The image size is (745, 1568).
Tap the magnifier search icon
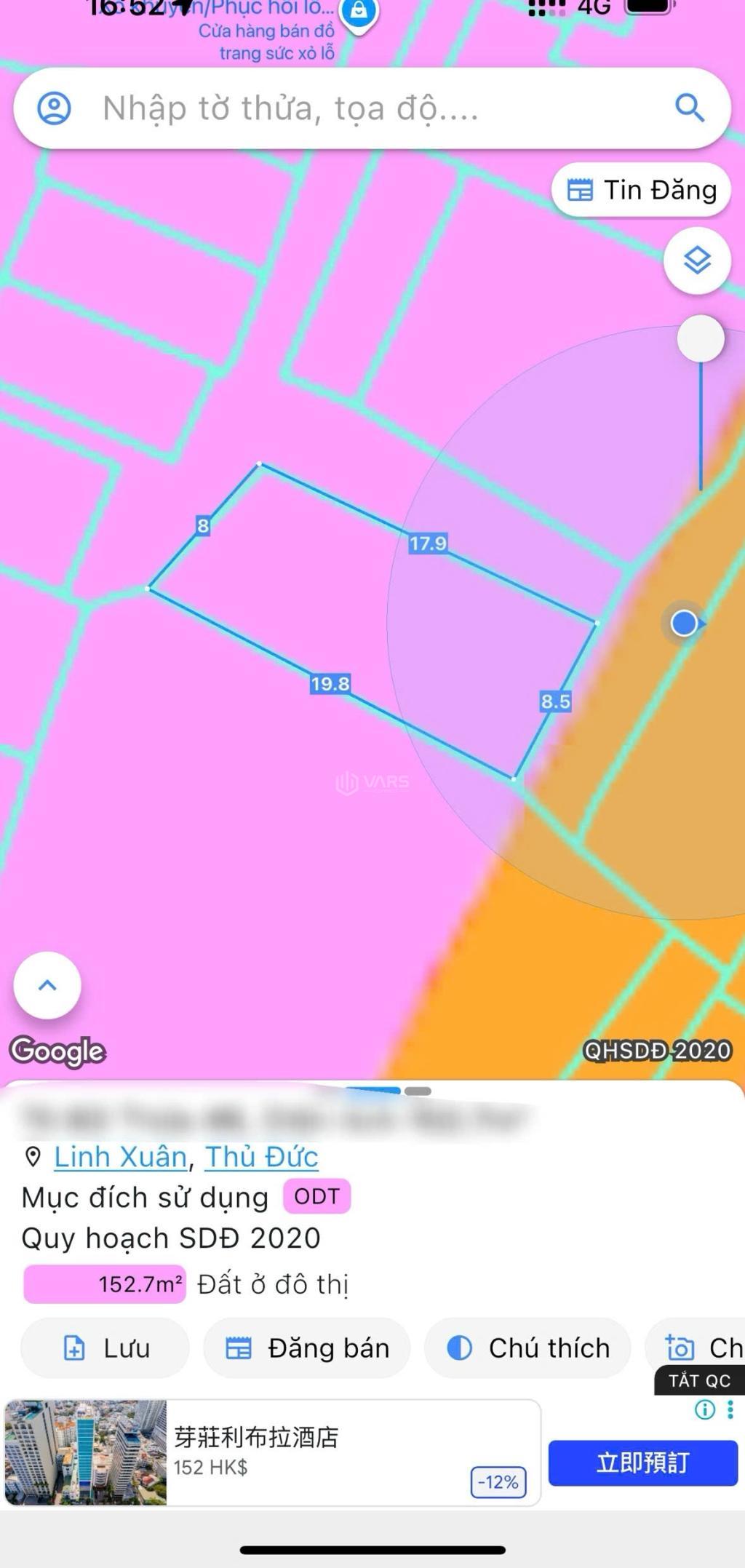689,108
